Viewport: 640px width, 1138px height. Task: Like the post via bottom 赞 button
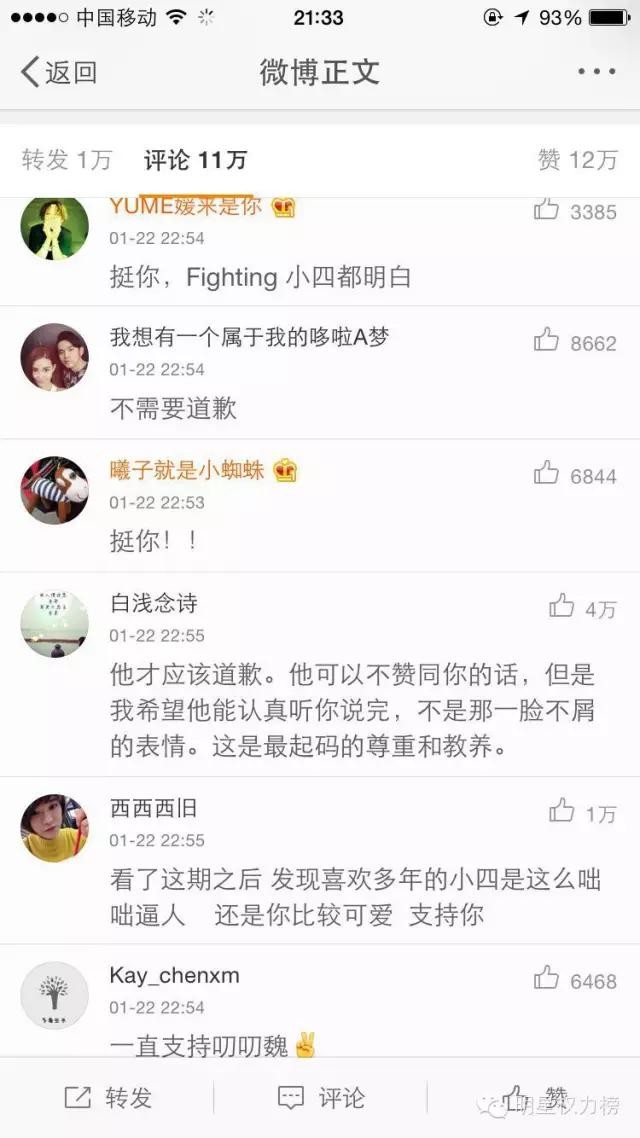[535, 1098]
